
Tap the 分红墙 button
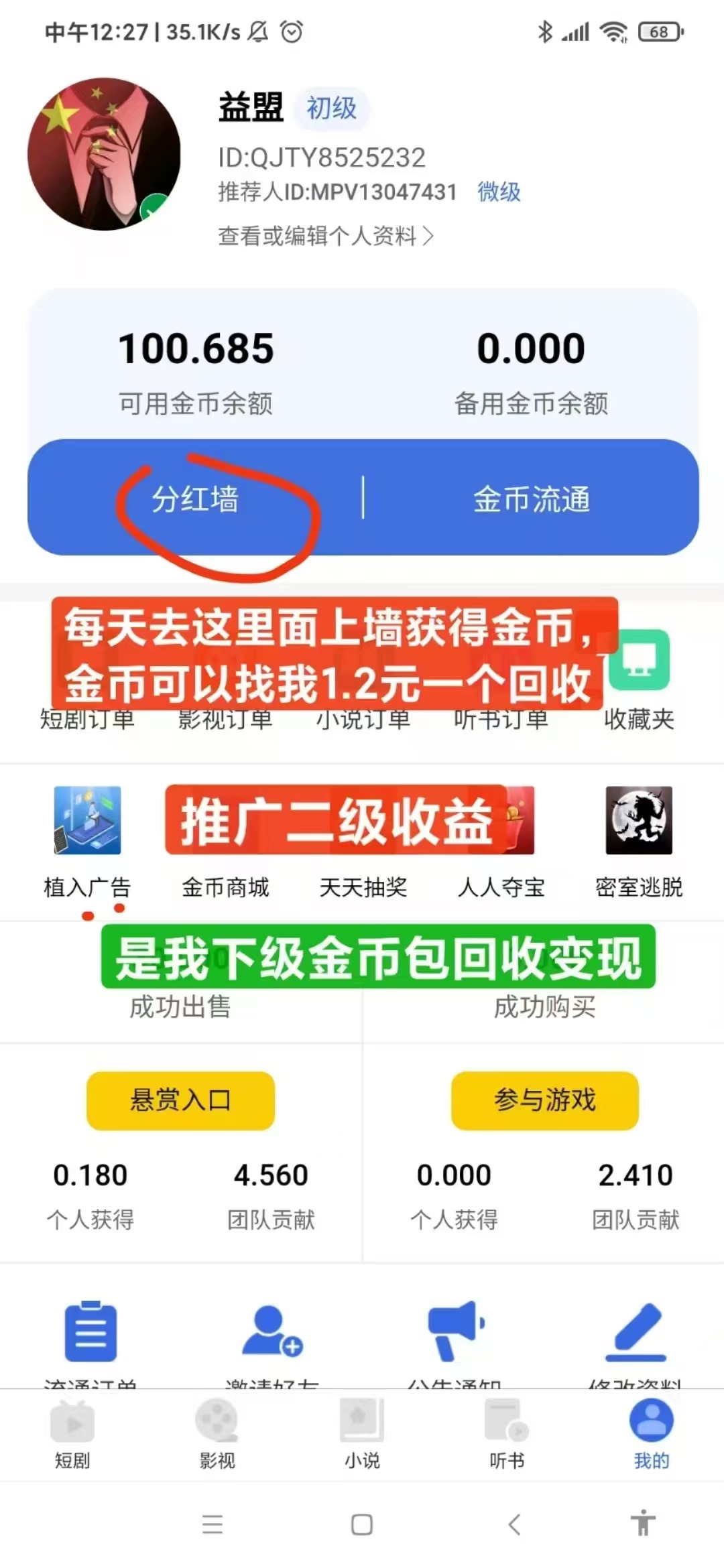[x=195, y=499]
